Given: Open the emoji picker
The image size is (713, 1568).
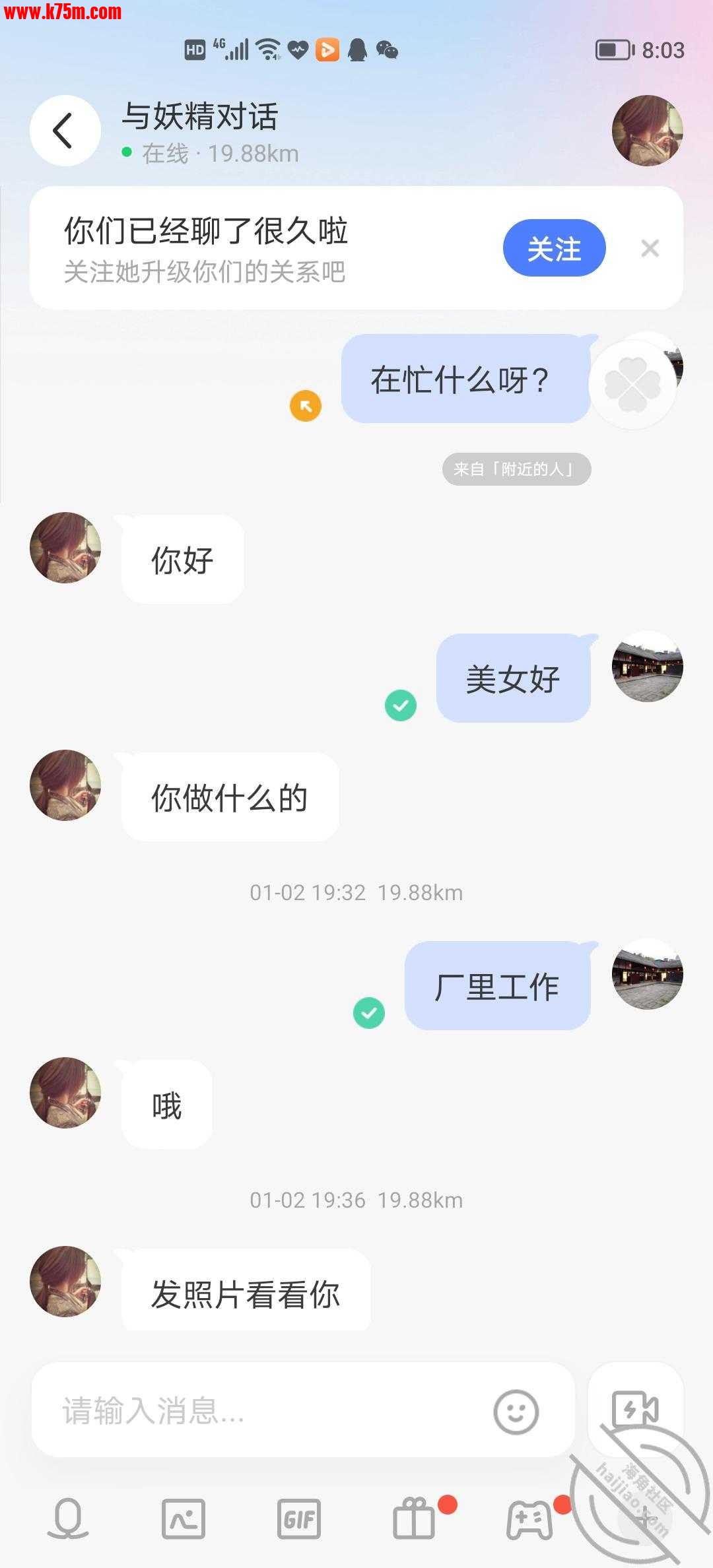Looking at the screenshot, I should click(516, 1412).
